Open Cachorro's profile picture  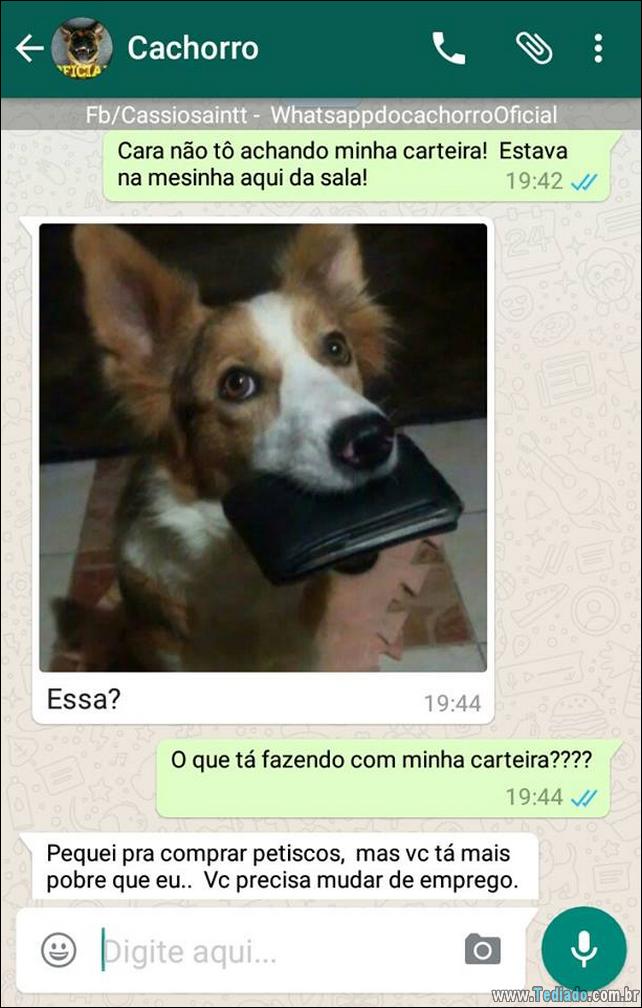[x=81, y=48]
